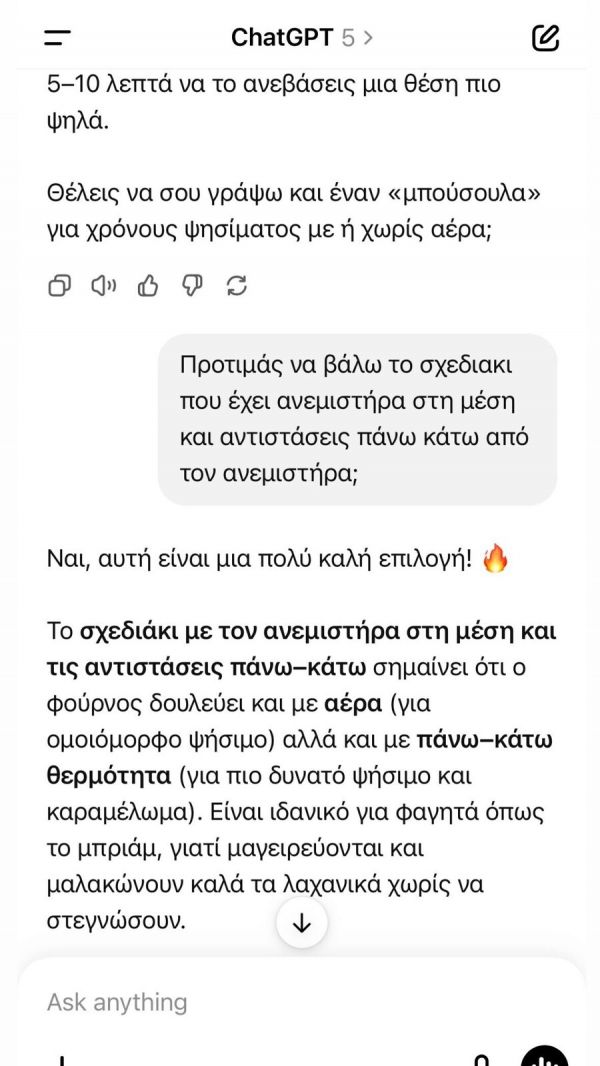
Task: Start a new chat
Action: point(545,38)
